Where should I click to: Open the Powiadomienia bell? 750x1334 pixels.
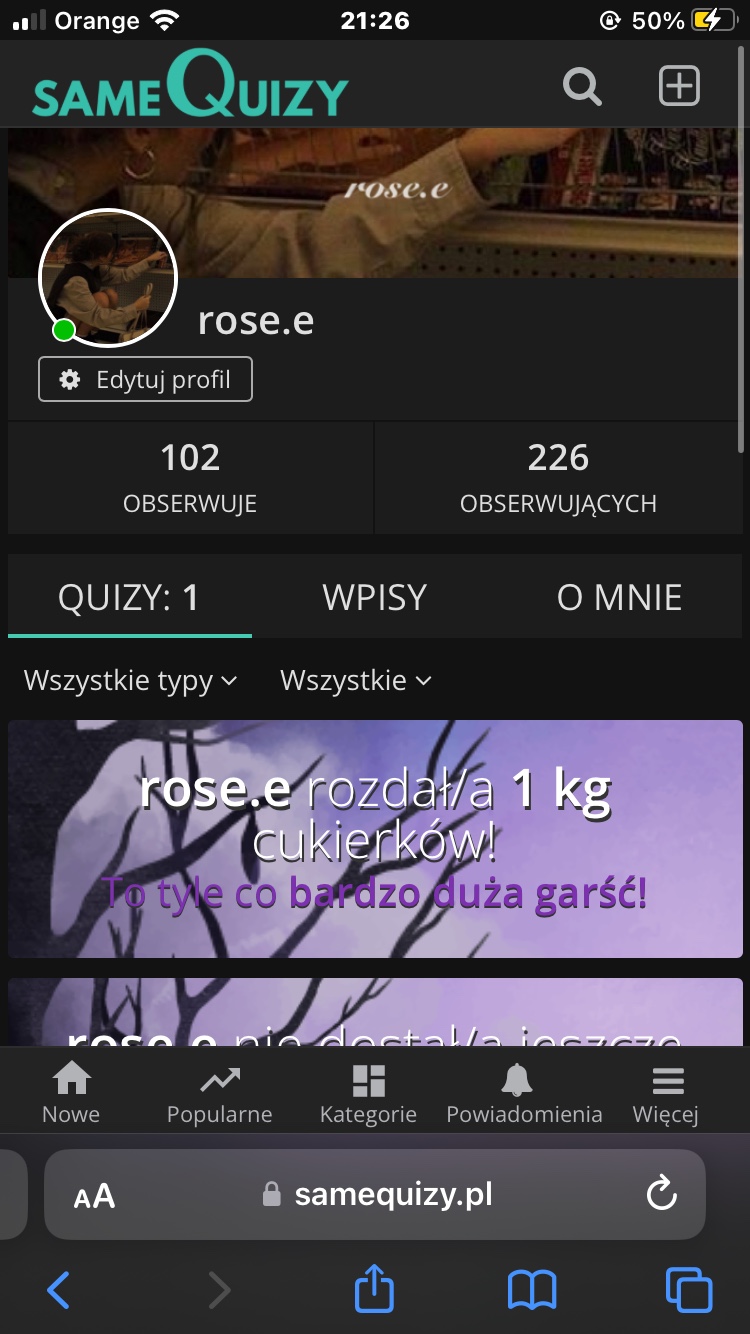pos(524,1093)
